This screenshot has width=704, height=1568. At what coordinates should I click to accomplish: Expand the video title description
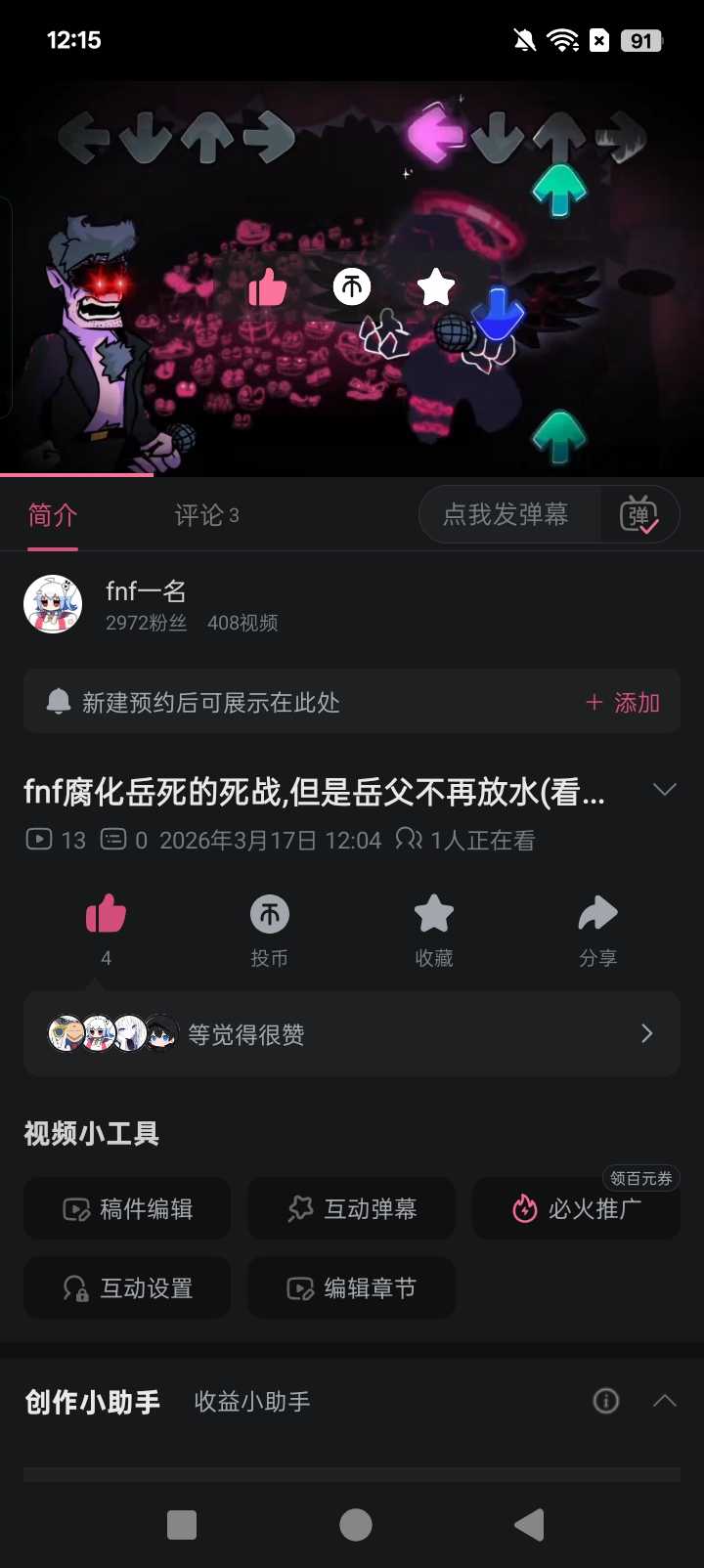[664, 790]
